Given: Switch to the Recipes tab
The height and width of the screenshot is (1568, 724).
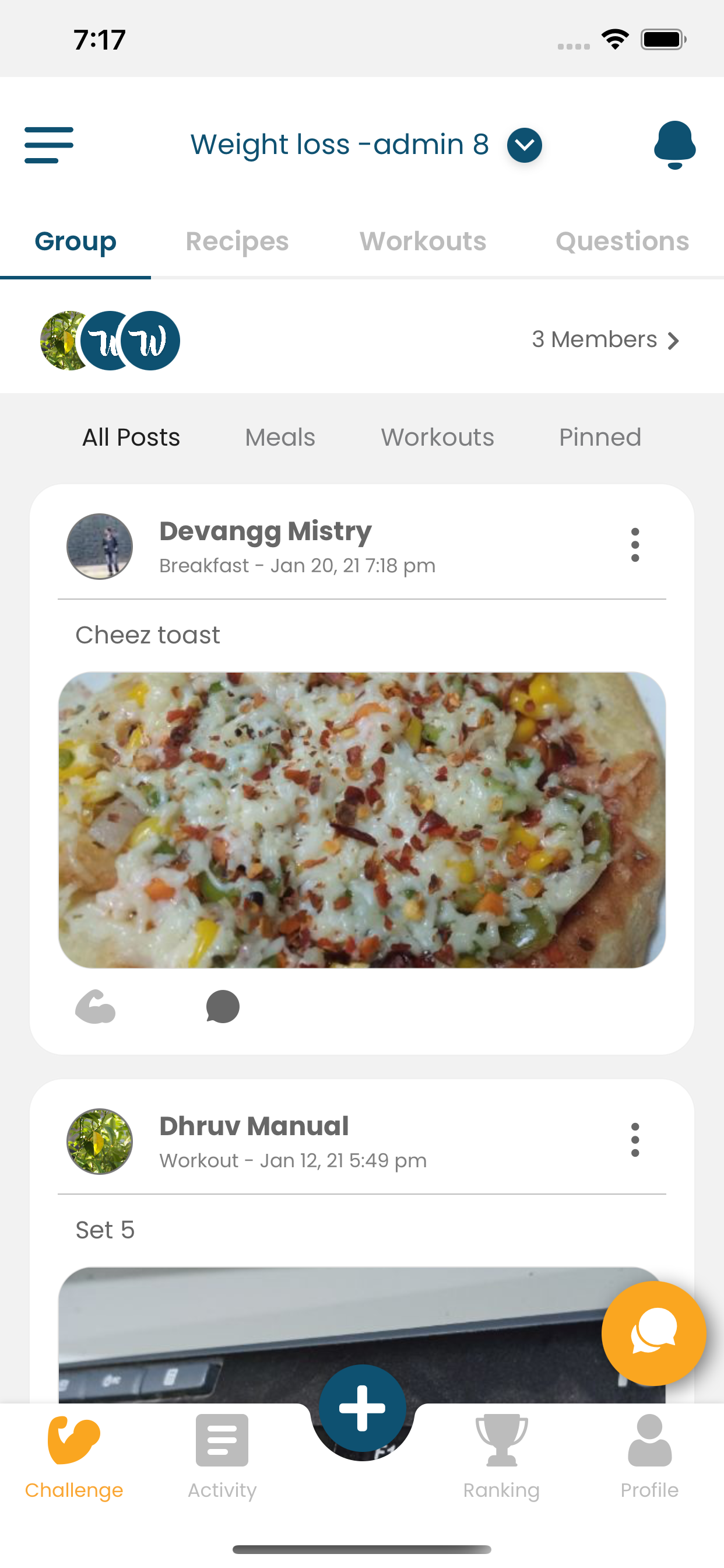Looking at the screenshot, I should tap(237, 241).
